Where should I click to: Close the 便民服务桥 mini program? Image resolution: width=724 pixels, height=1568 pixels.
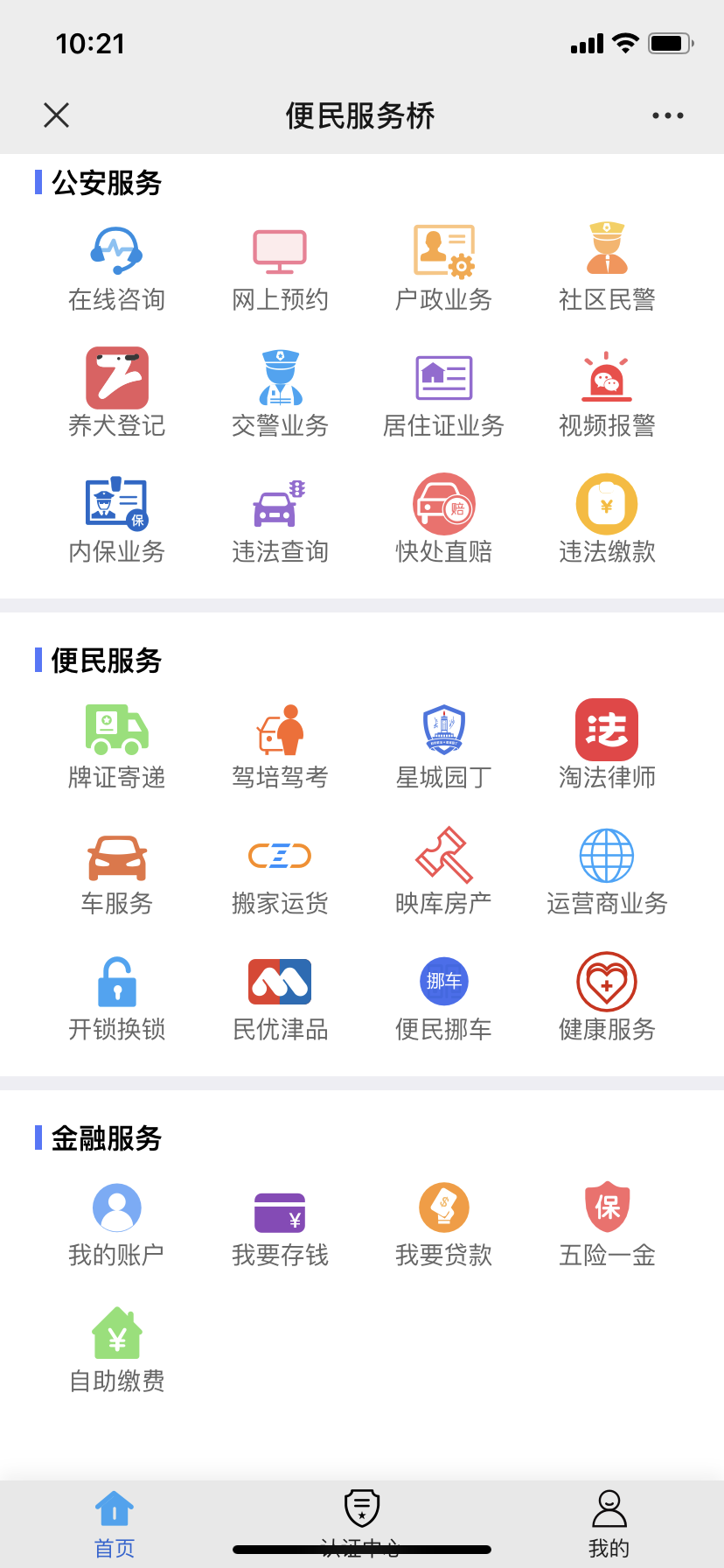tap(57, 115)
